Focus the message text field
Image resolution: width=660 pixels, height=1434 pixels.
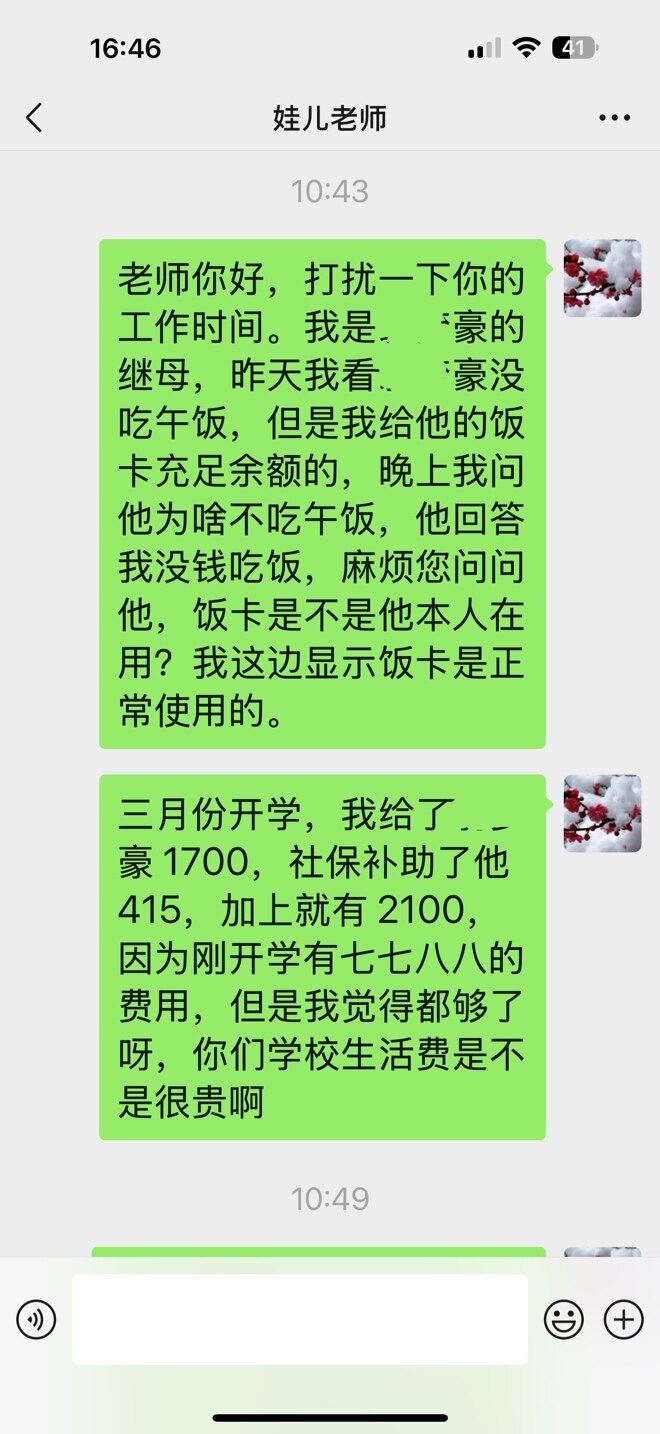click(299, 1319)
